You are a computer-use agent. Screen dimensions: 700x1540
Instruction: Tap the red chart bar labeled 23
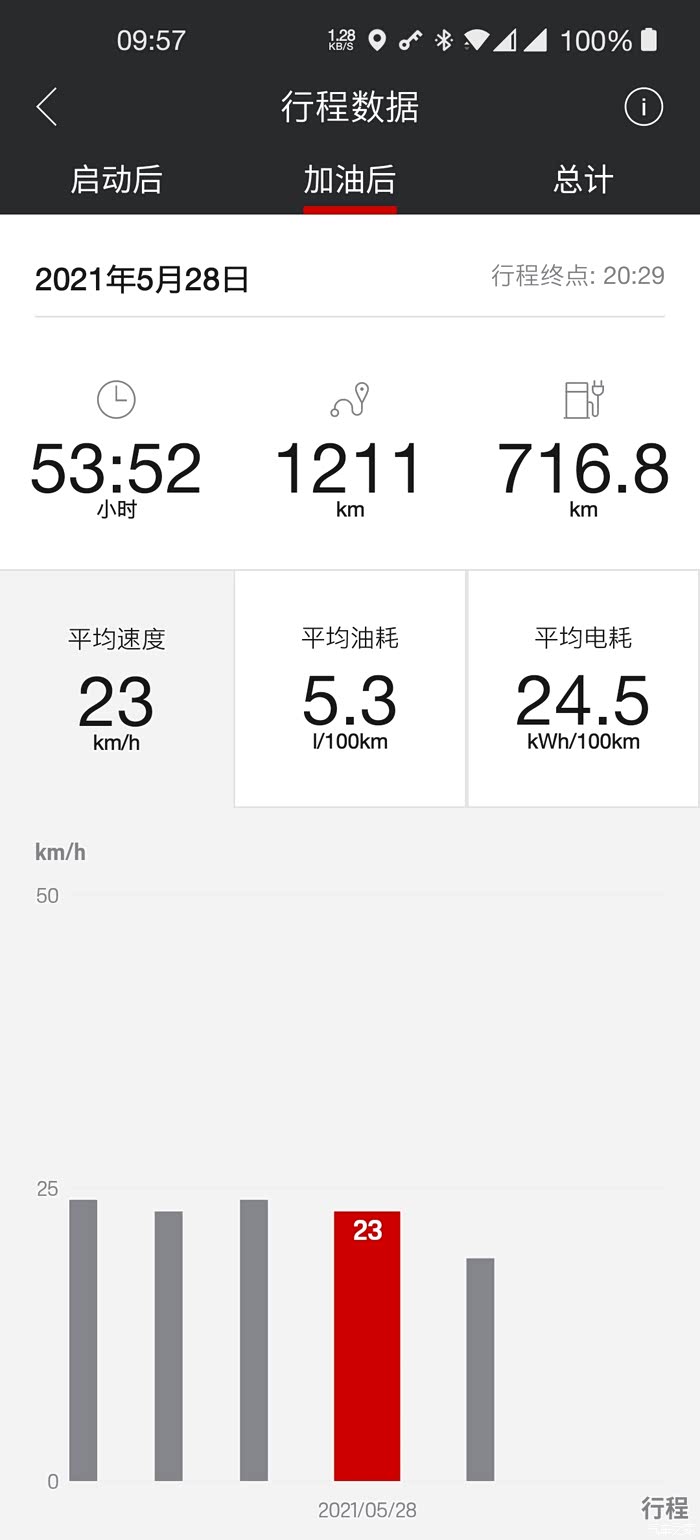367,1345
